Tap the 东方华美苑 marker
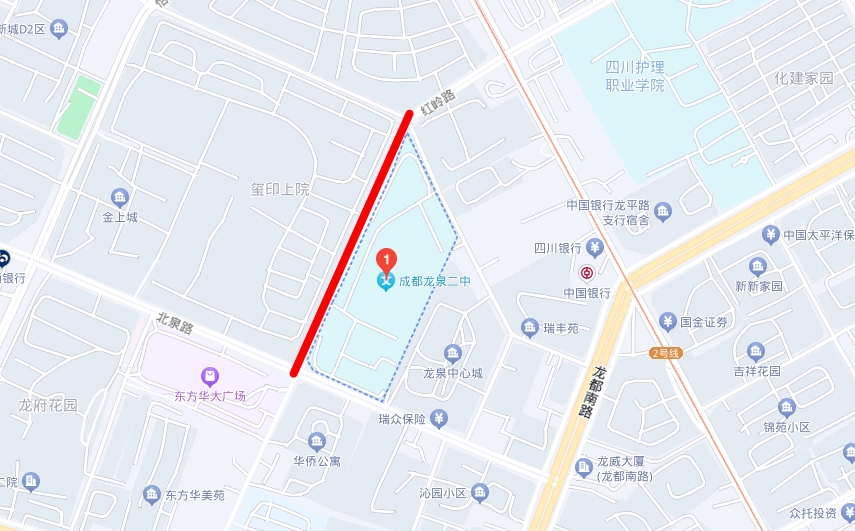Screen dimensions: 855x531 point(152,494)
